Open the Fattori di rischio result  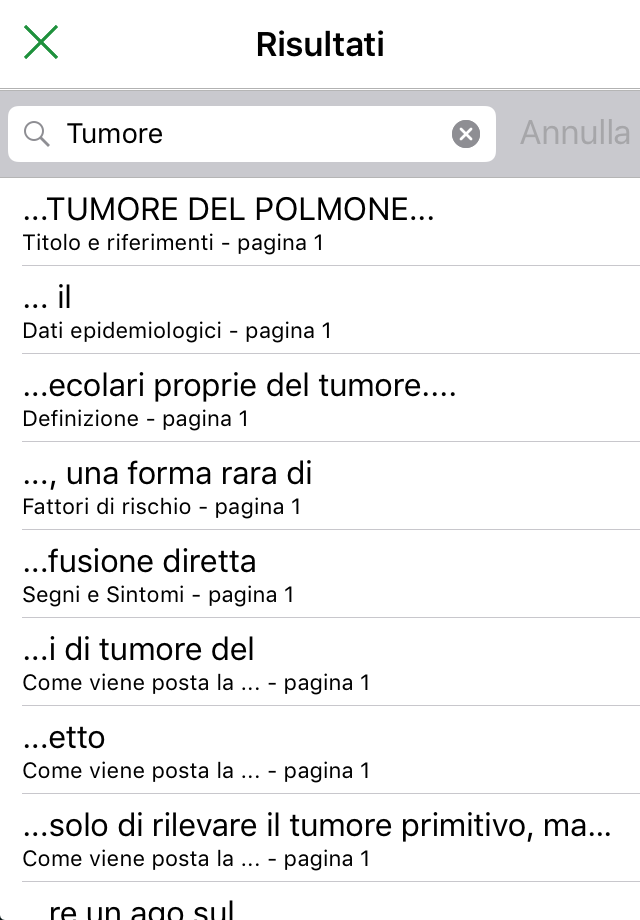pyautogui.click(x=320, y=487)
